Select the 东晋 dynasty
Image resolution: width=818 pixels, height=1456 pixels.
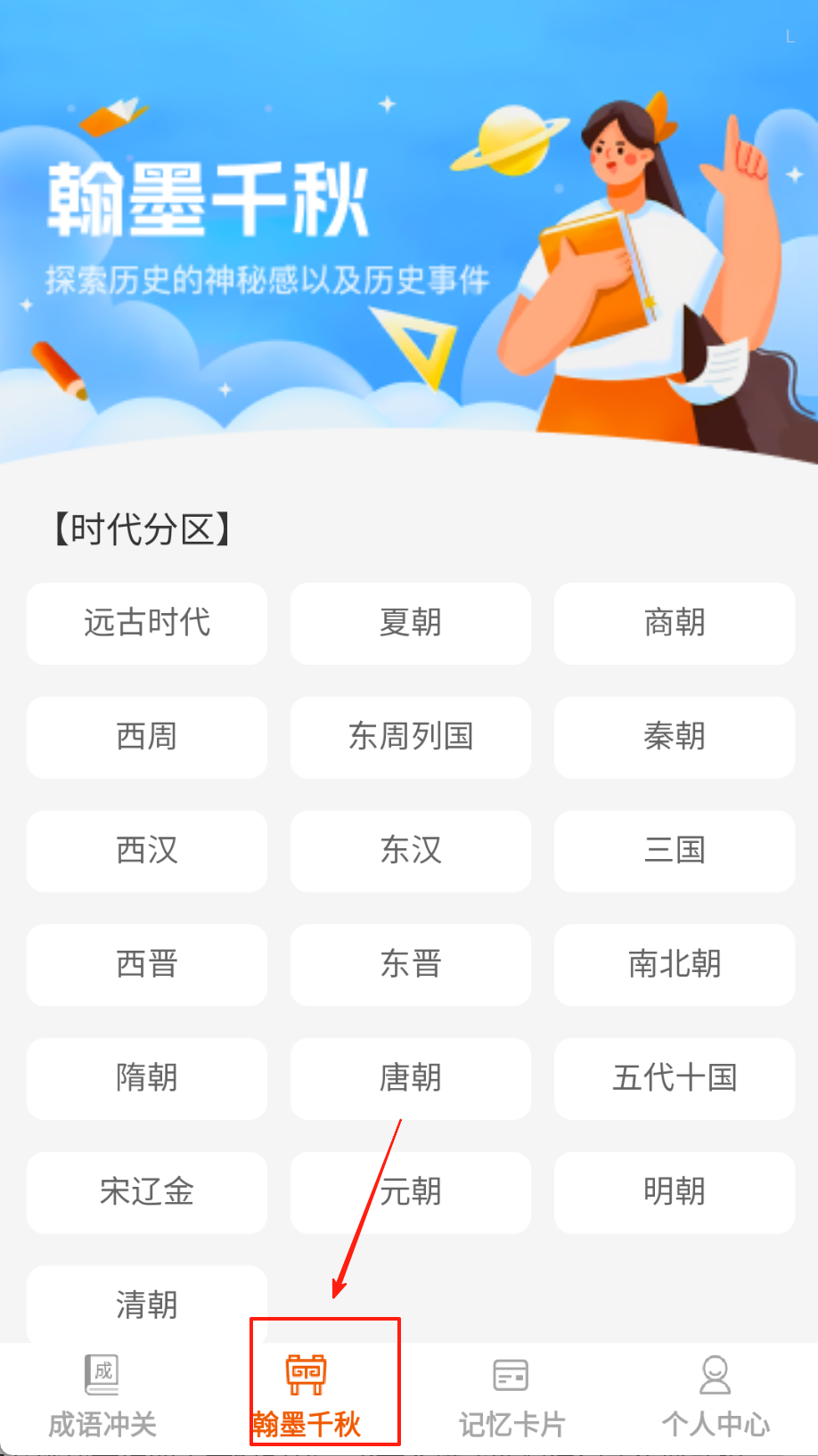(x=411, y=964)
